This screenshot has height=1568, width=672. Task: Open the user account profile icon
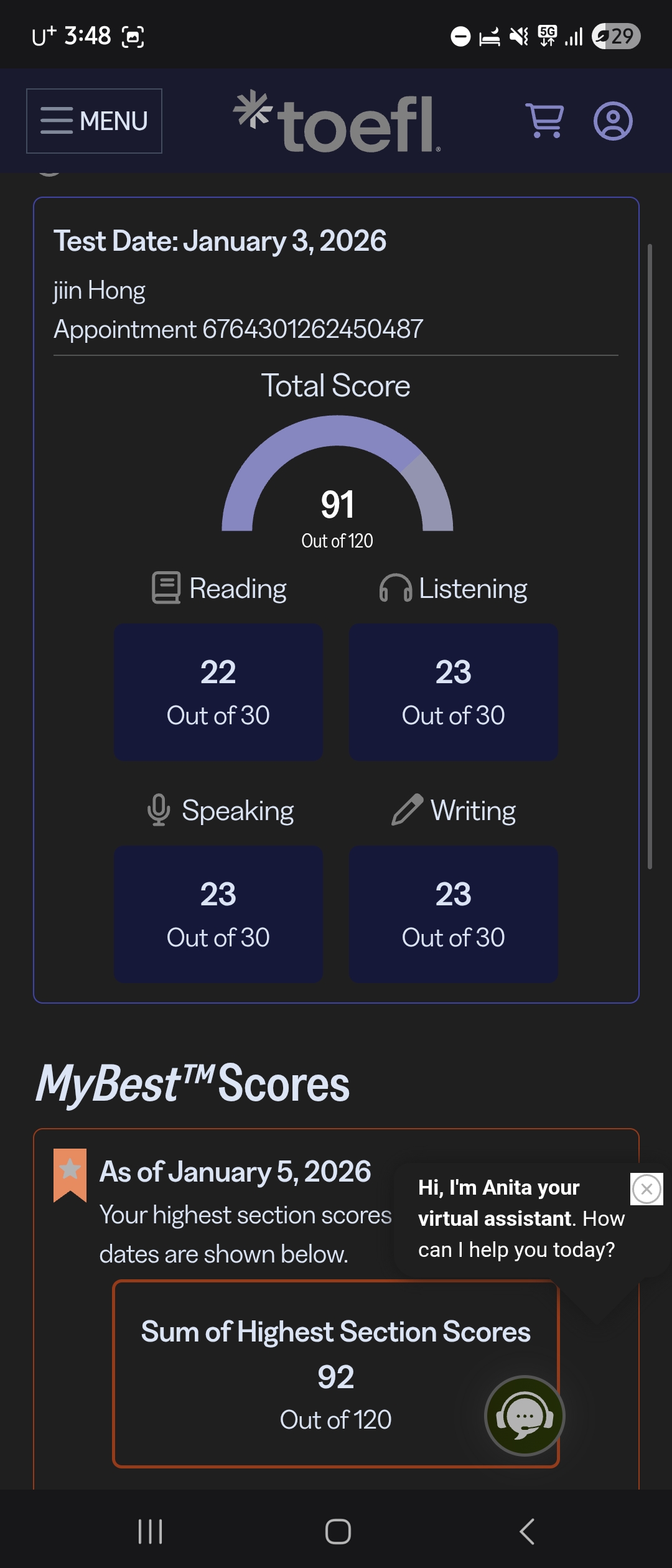tap(613, 121)
